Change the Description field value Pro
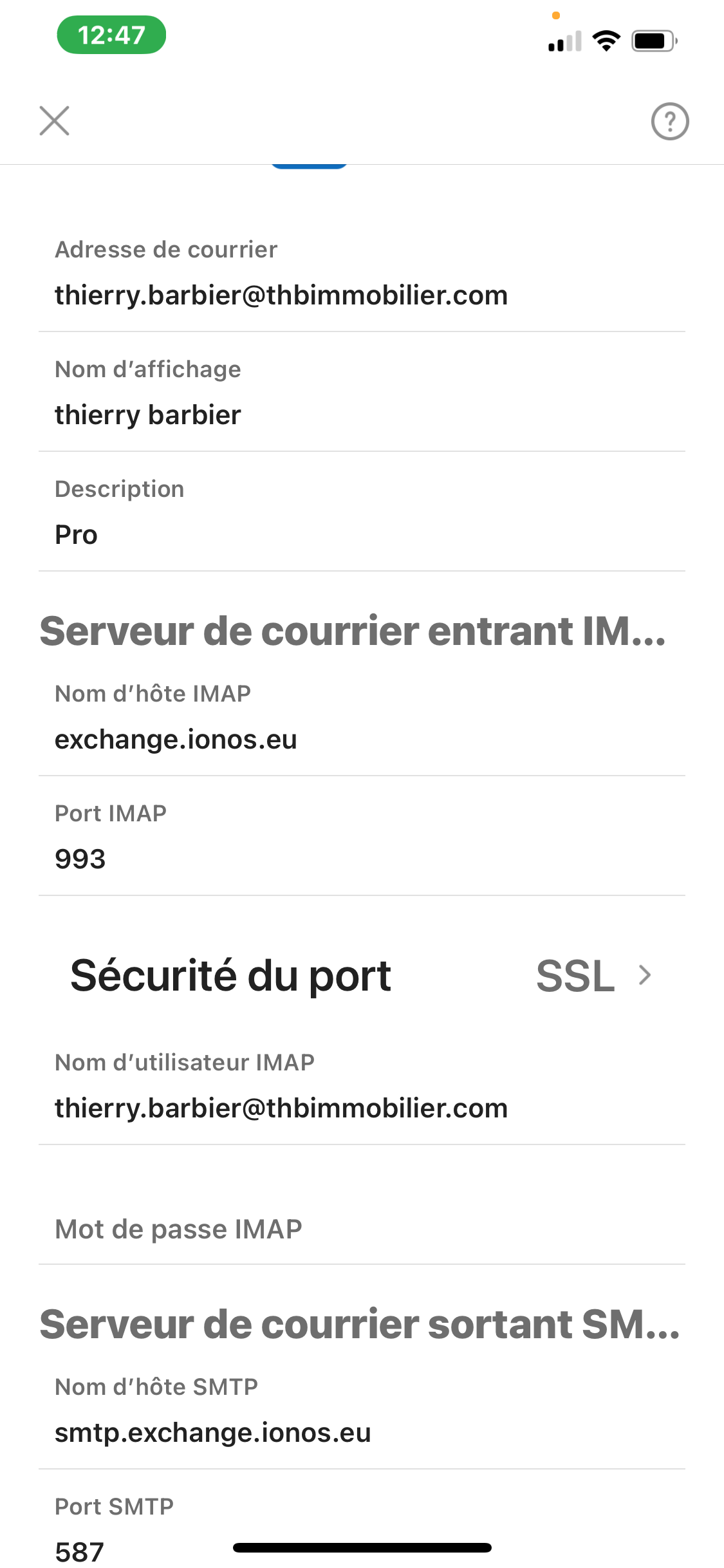This screenshot has height=1568, width=724. point(362,512)
